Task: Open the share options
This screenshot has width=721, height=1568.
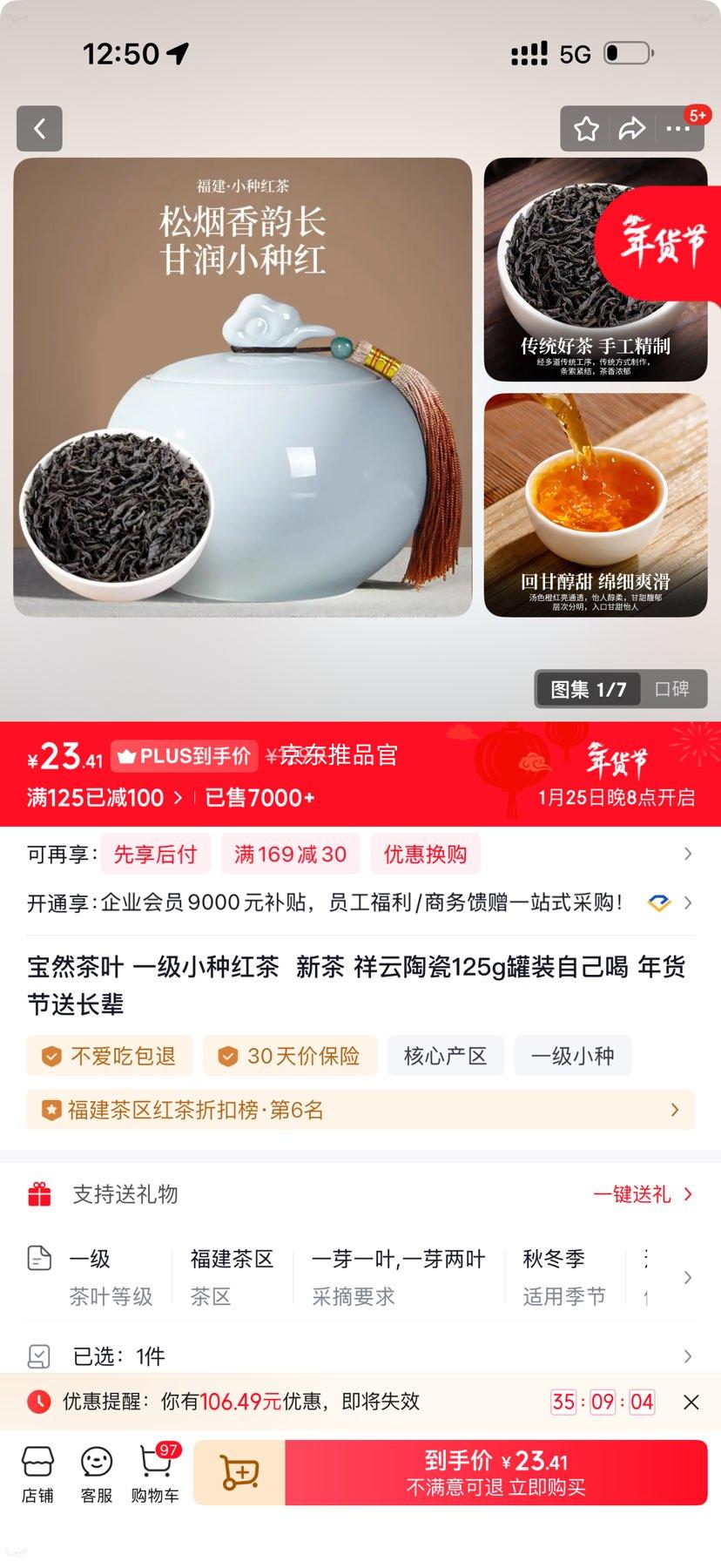Action: [633, 128]
